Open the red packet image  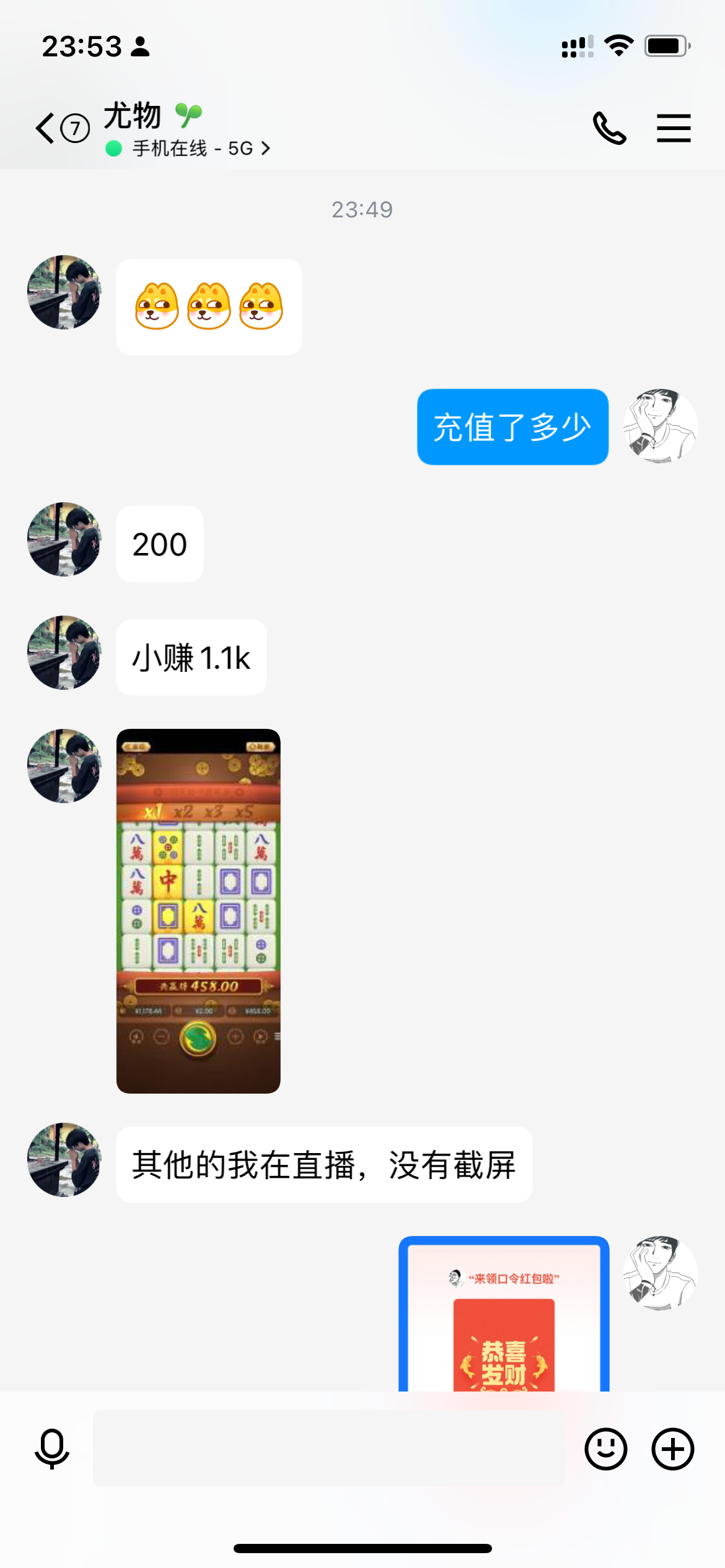[504, 1316]
